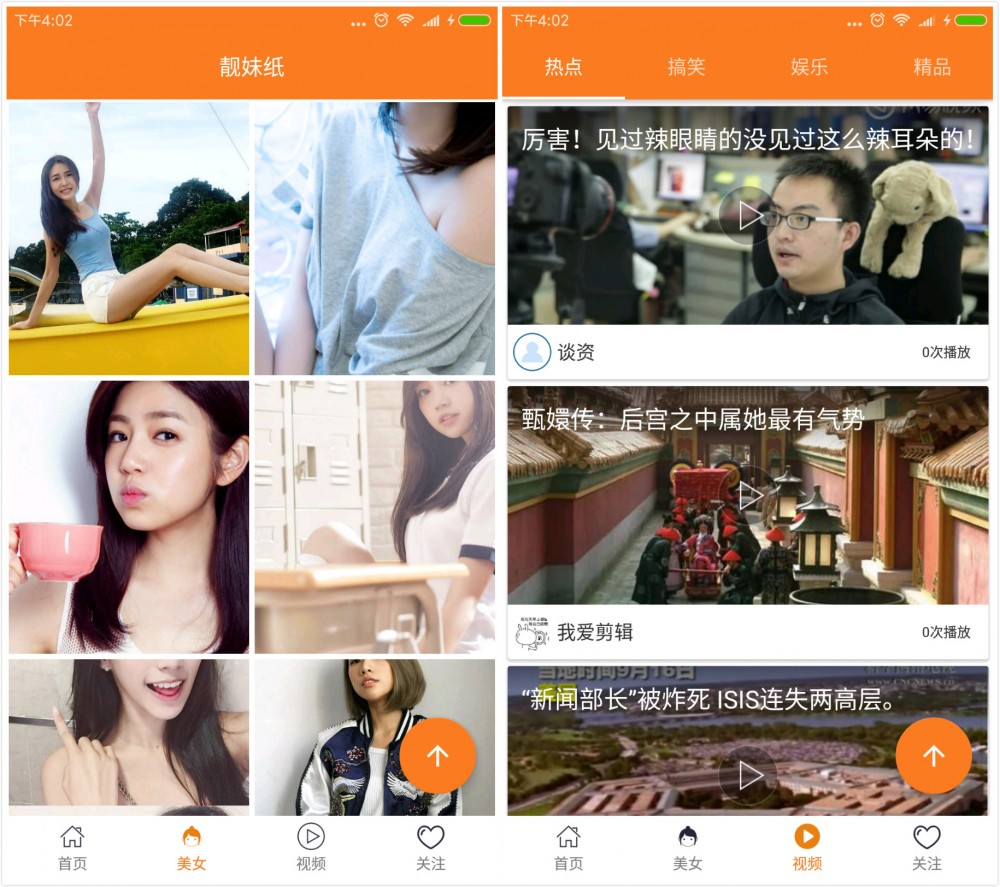1000x887 pixels.
Task: Open the 精品 top tab
Action: tap(931, 67)
